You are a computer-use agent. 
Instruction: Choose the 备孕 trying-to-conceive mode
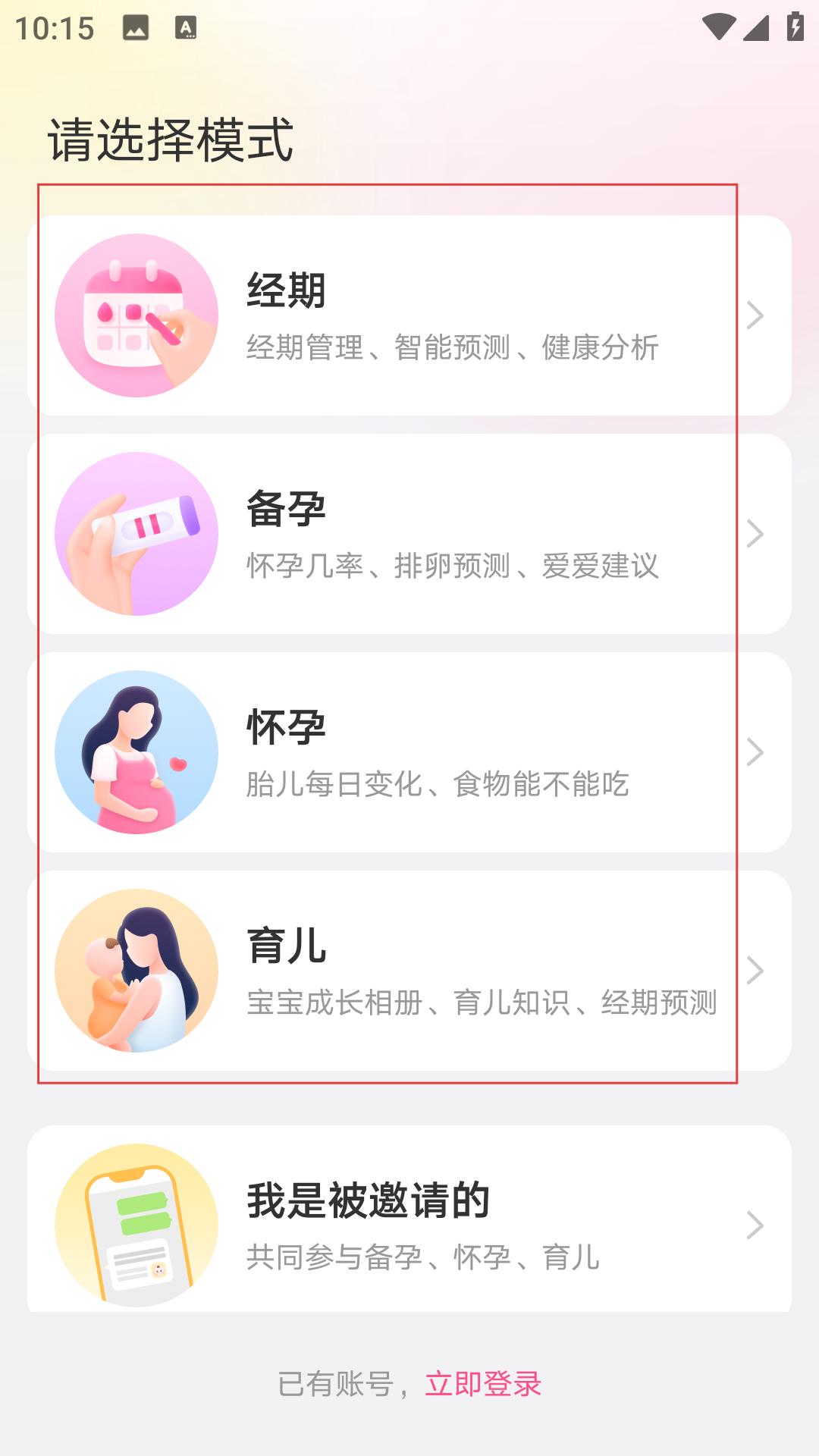pyautogui.click(x=409, y=534)
